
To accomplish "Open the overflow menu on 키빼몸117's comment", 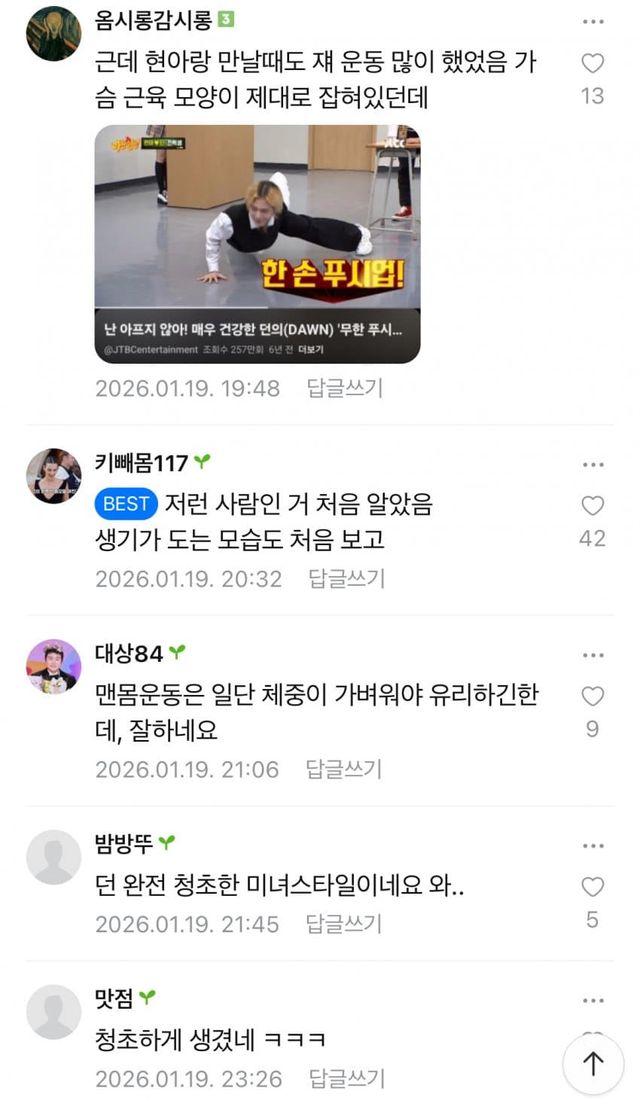I will tap(593, 464).
